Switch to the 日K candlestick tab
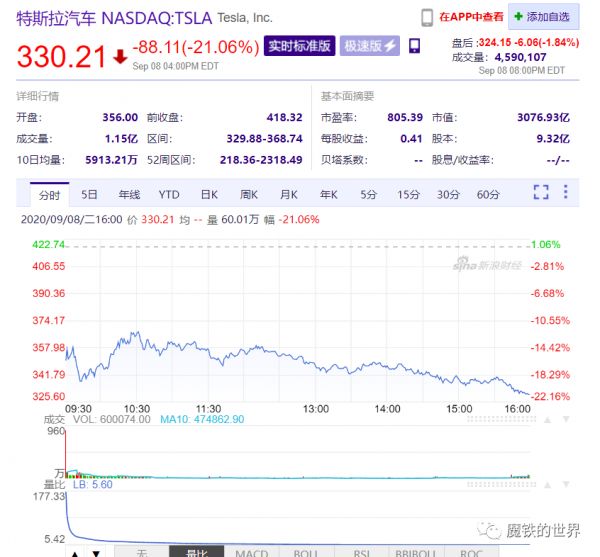This screenshot has height=557, width=600. (x=209, y=194)
